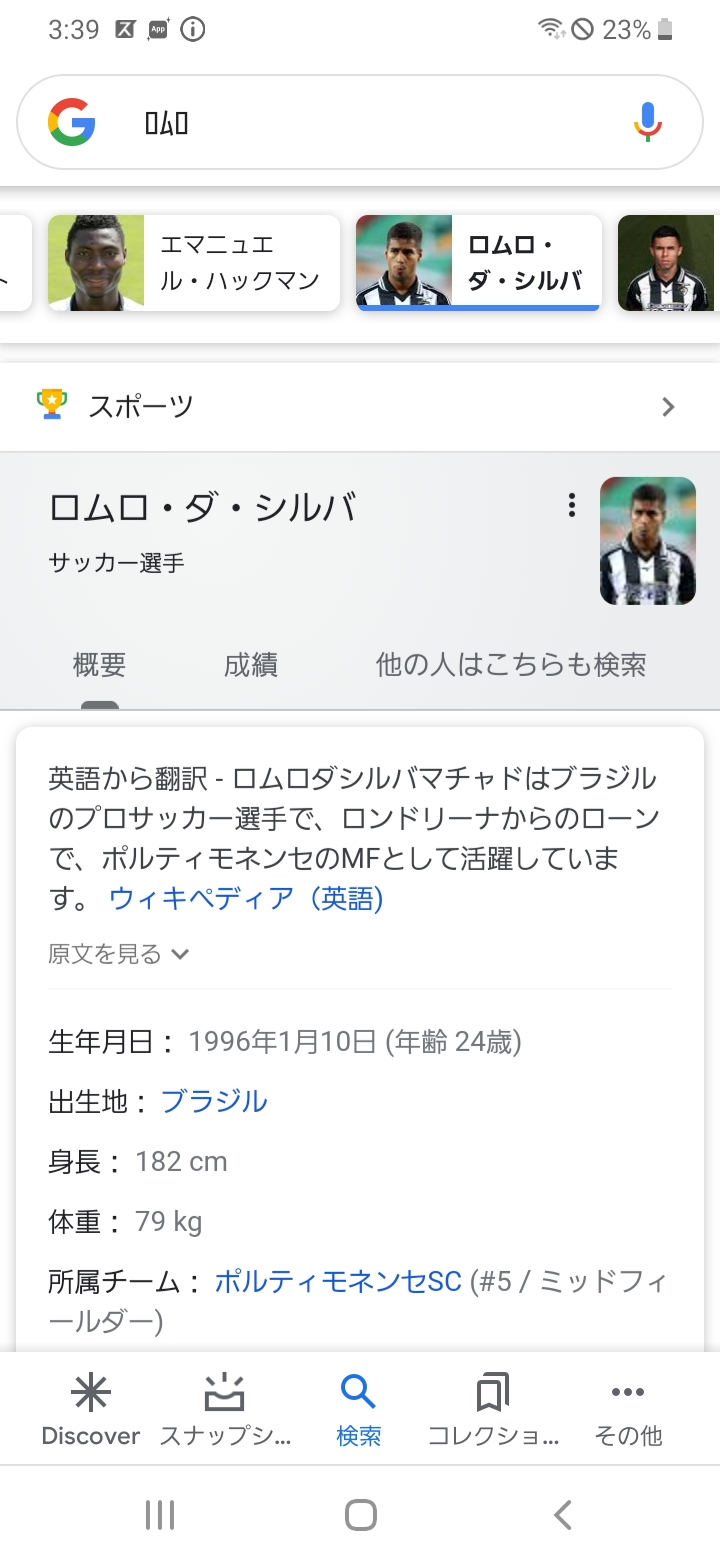View the player's profile photo
Screen dimensions: 720x1560
(x=647, y=541)
